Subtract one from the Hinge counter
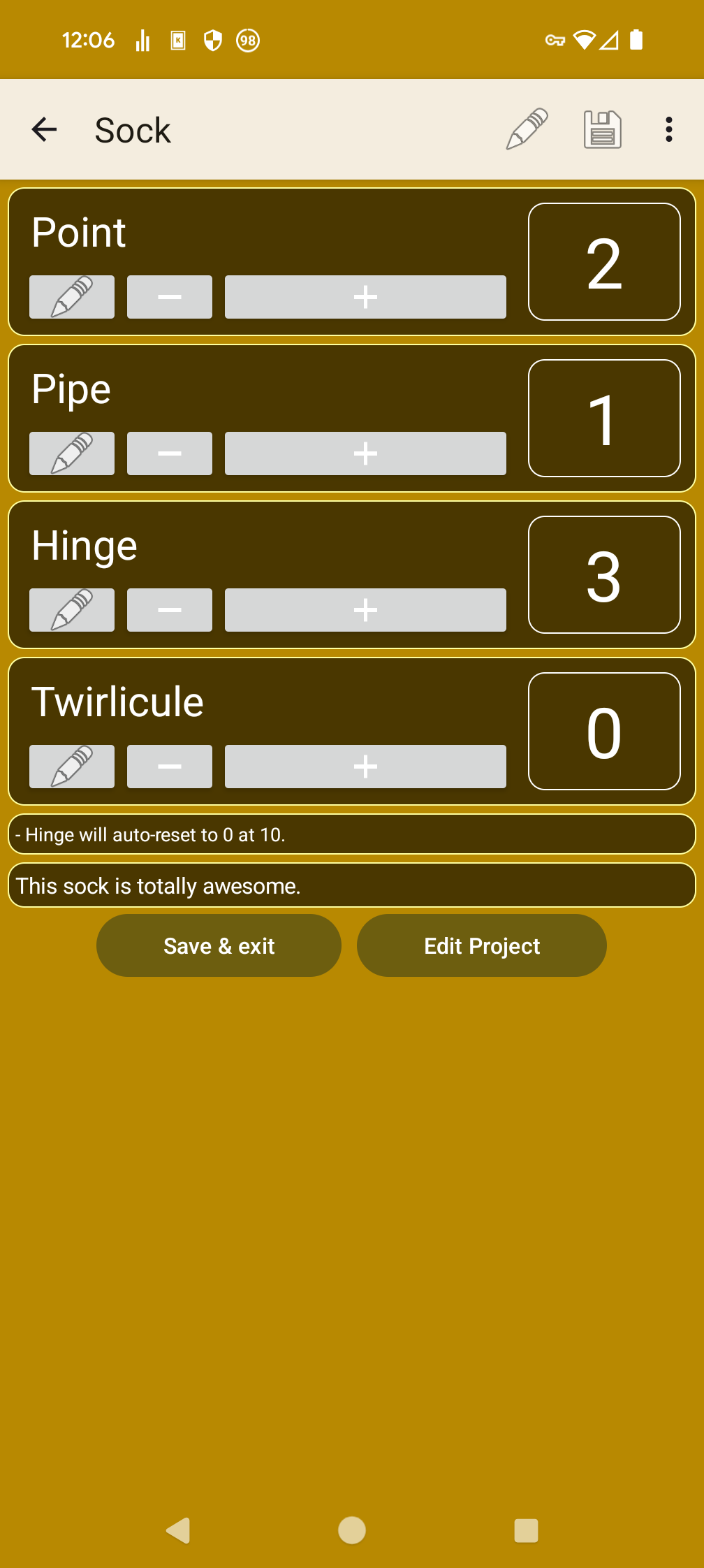 click(169, 610)
